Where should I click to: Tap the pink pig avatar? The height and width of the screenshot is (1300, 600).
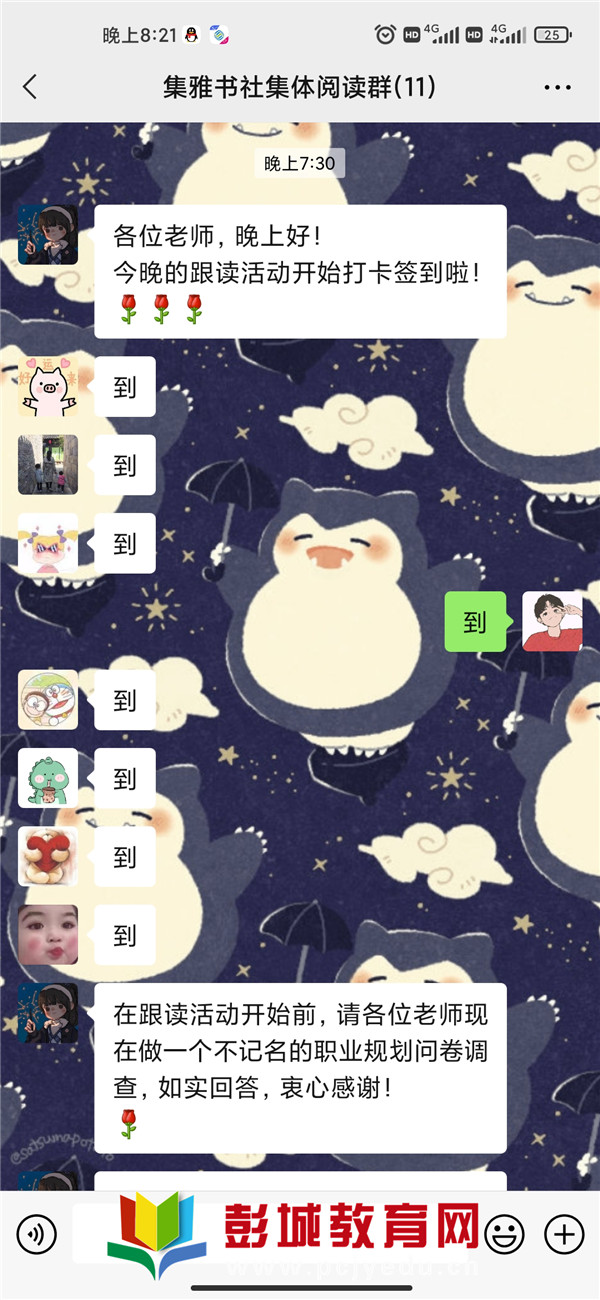[x=48, y=387]
